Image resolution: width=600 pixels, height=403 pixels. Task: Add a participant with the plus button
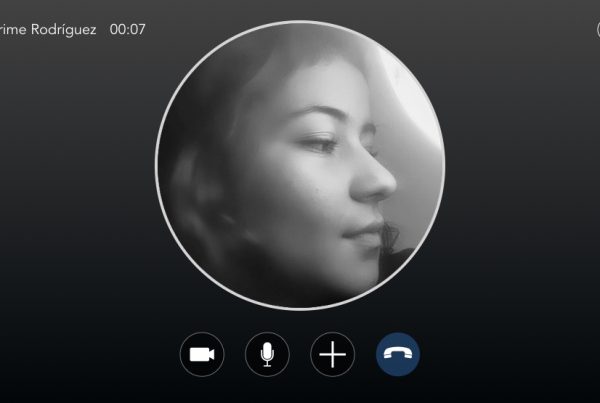point(332,354)
